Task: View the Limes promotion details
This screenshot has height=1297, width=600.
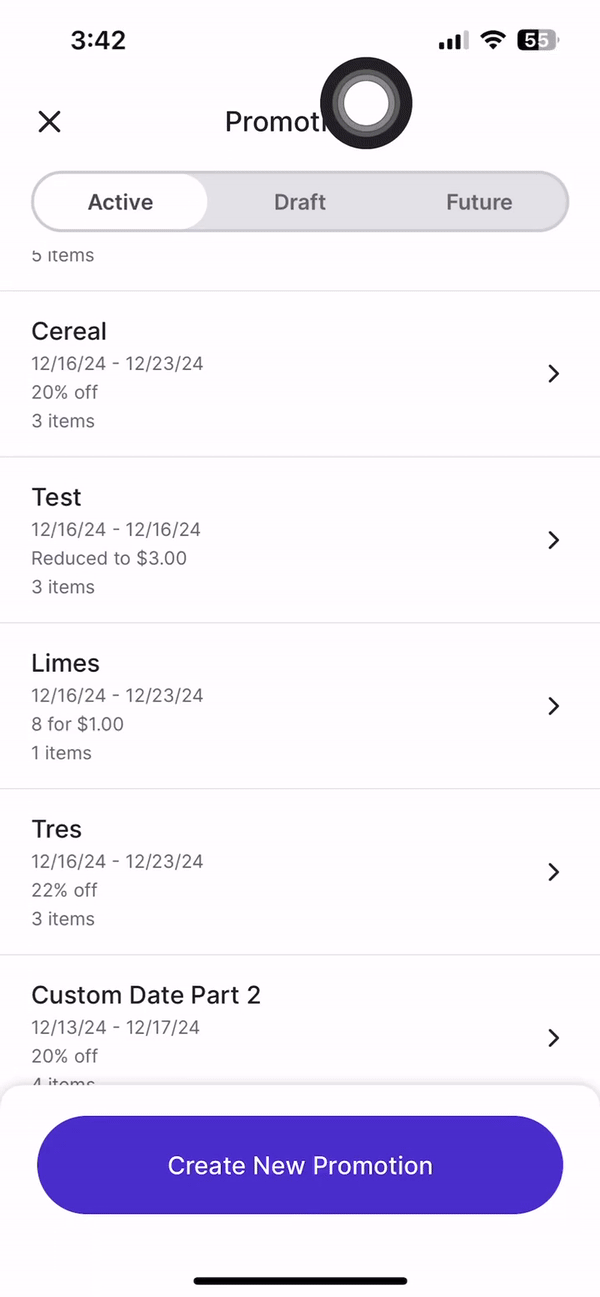Action: pos(300,706)
